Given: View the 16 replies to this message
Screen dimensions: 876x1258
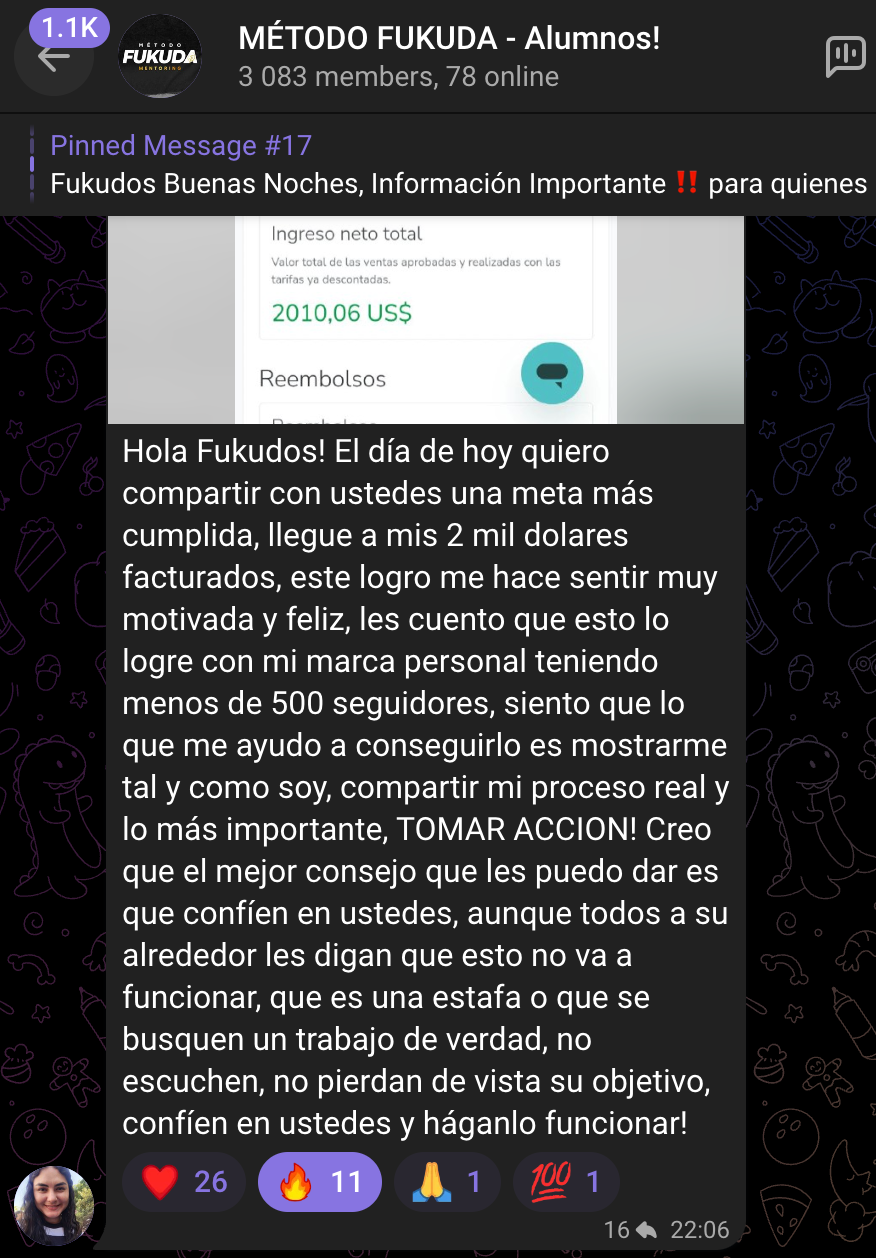Looking at the screenshot, I should (x=629, y=1230).
